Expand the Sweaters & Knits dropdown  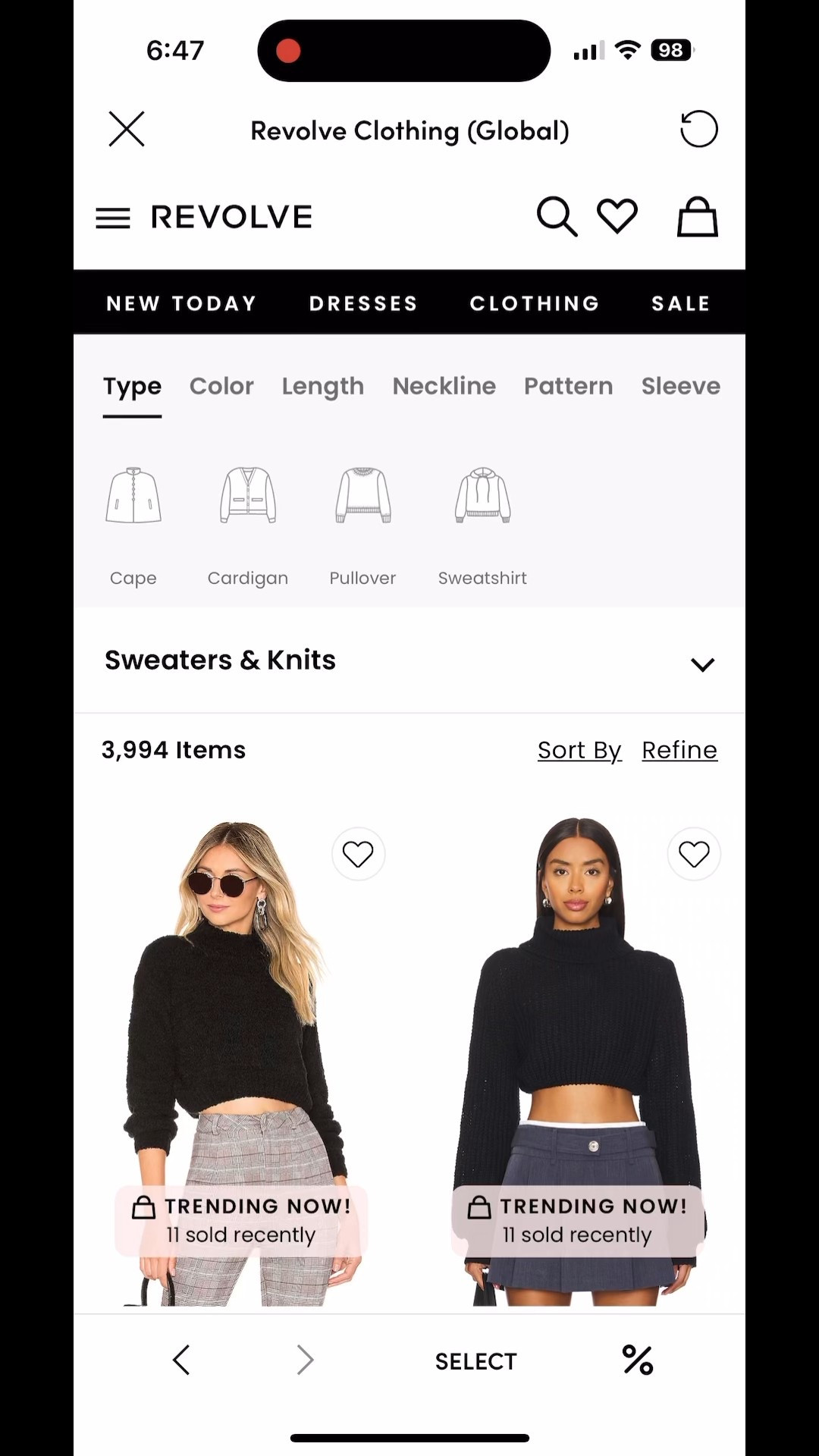tap(702, 664)
